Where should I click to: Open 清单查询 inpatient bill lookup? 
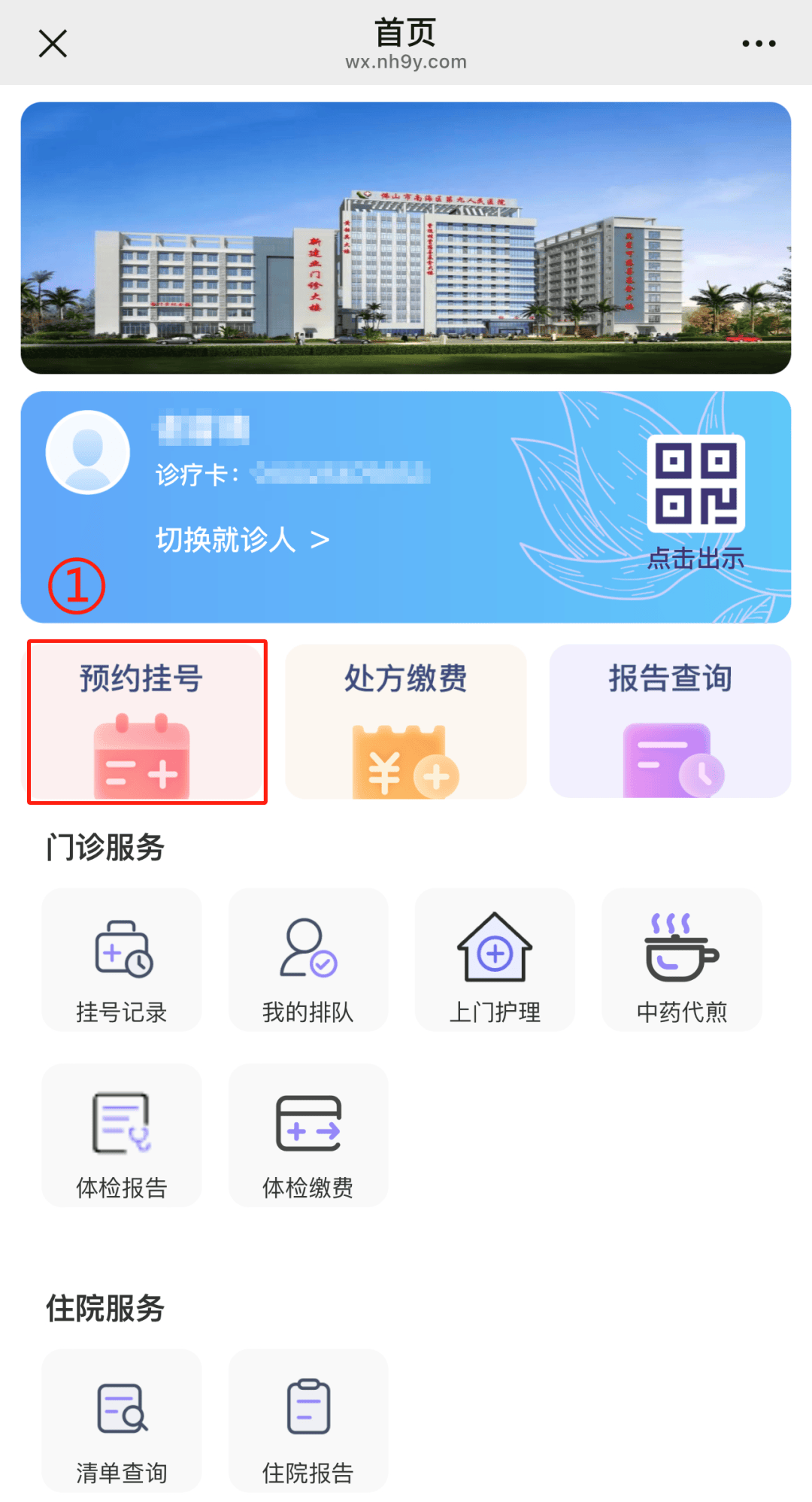[x=122, y=1421]
